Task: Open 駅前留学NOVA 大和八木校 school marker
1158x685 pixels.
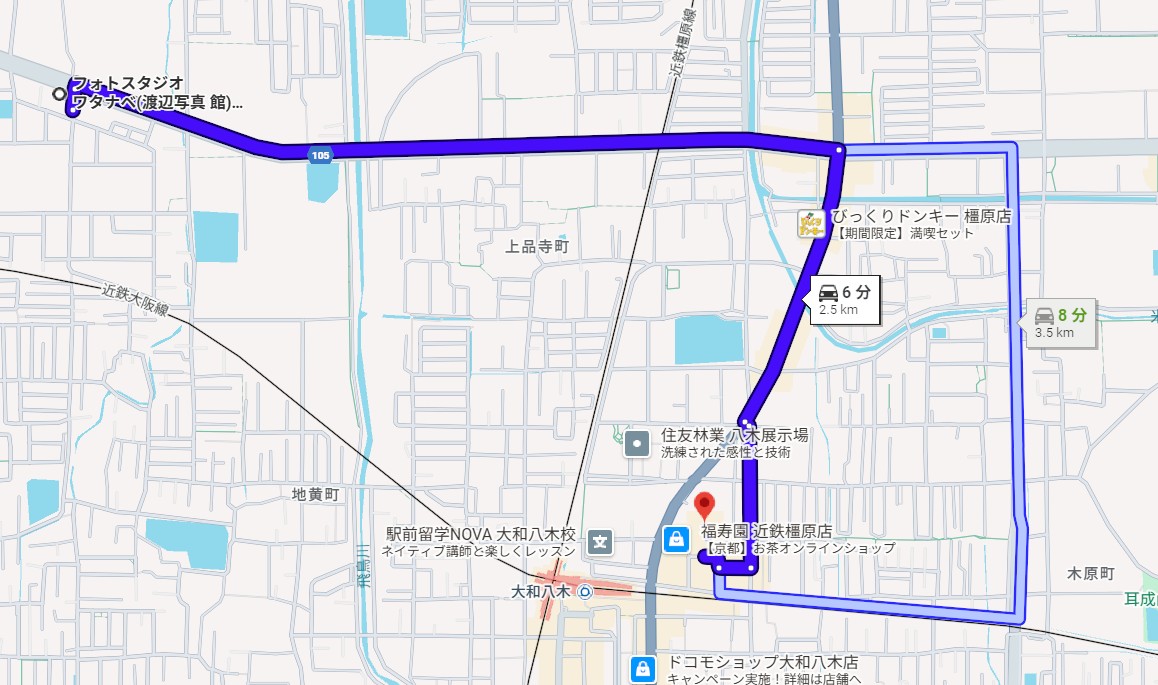Action: (x=600, y=542)
